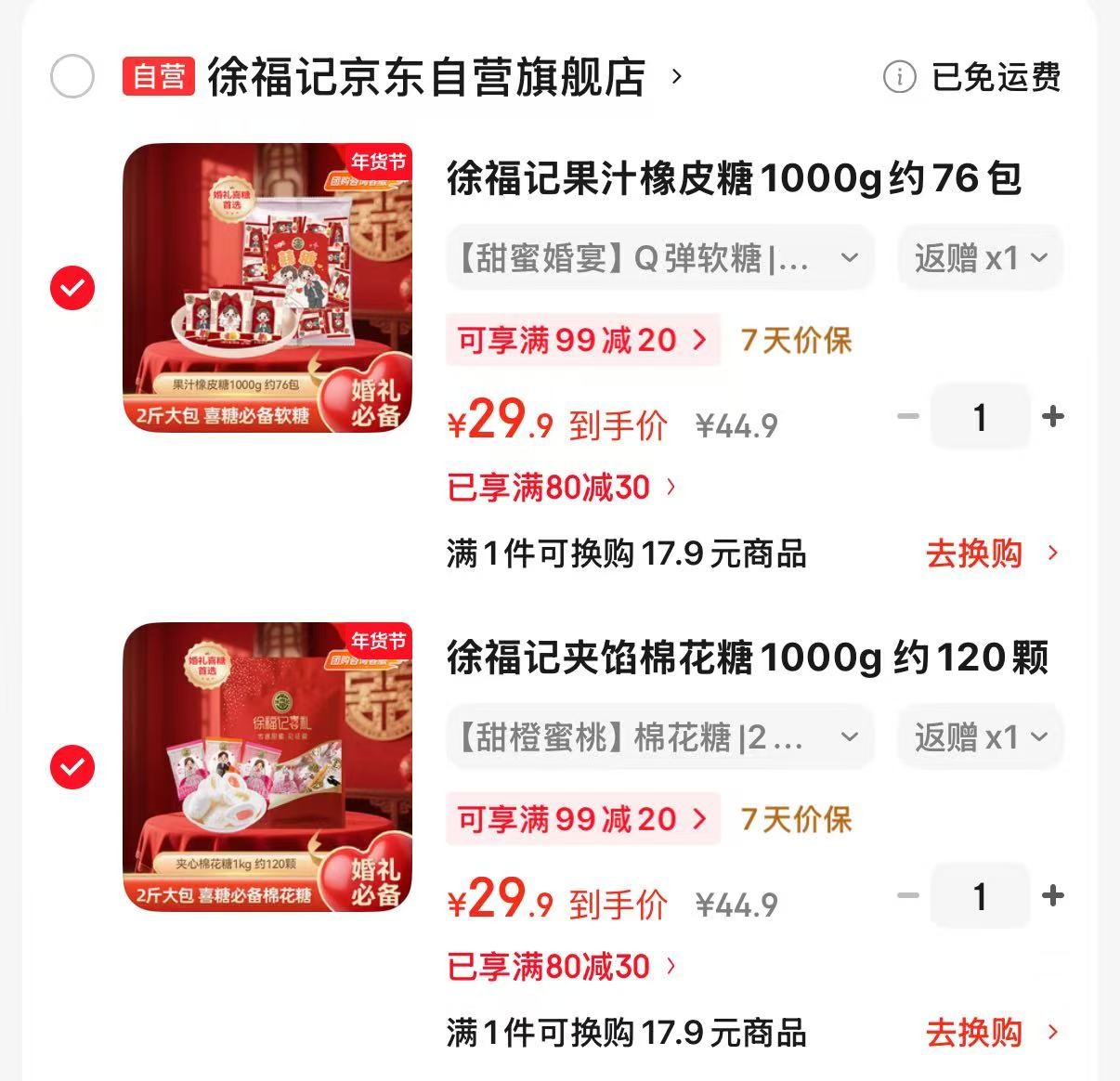
Task: Go to 去换购 for 果汁橡皮糖
Action: 991,554
